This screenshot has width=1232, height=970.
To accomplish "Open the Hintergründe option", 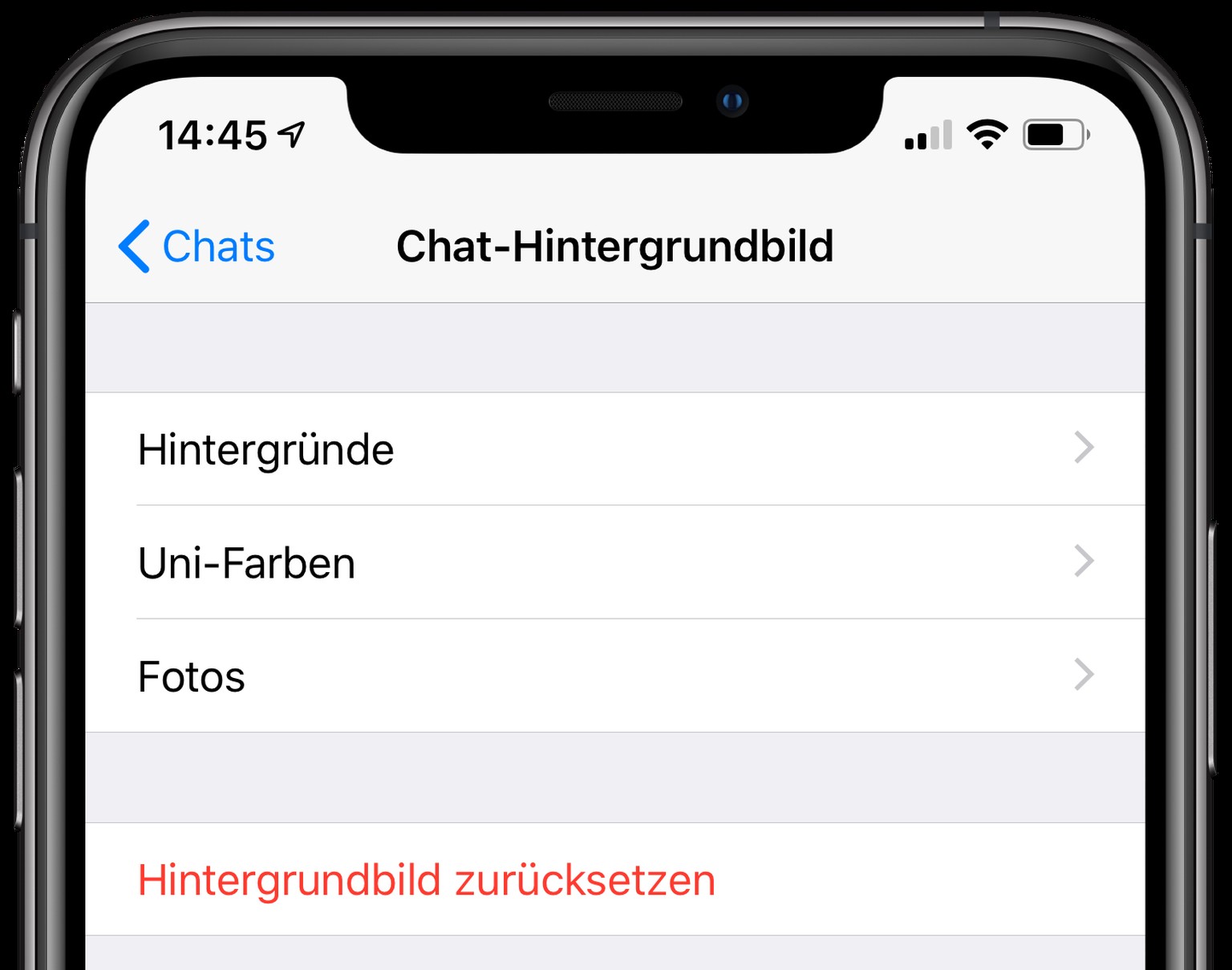I will [x=614, y=449].
